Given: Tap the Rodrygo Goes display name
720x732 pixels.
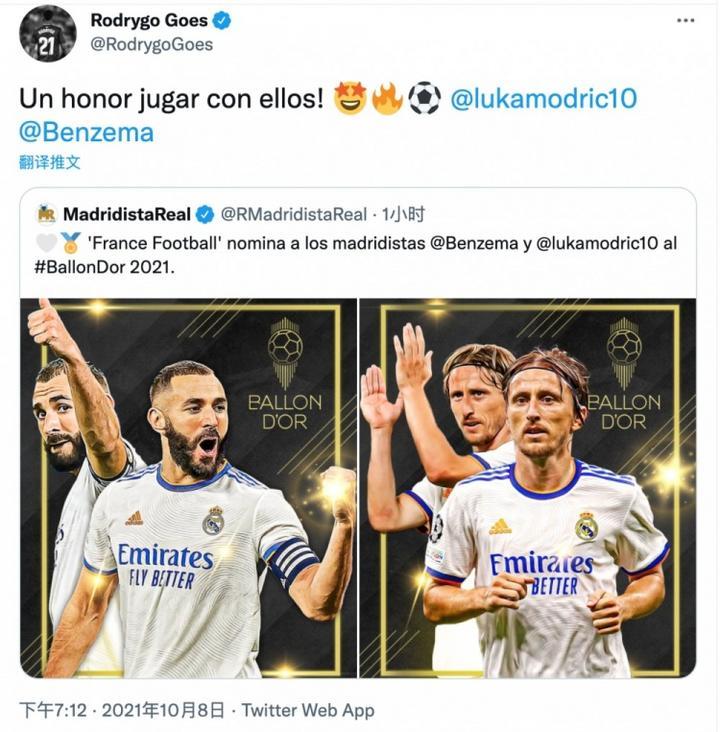Looking at the screenshot, I should click(x=148, y=20).
